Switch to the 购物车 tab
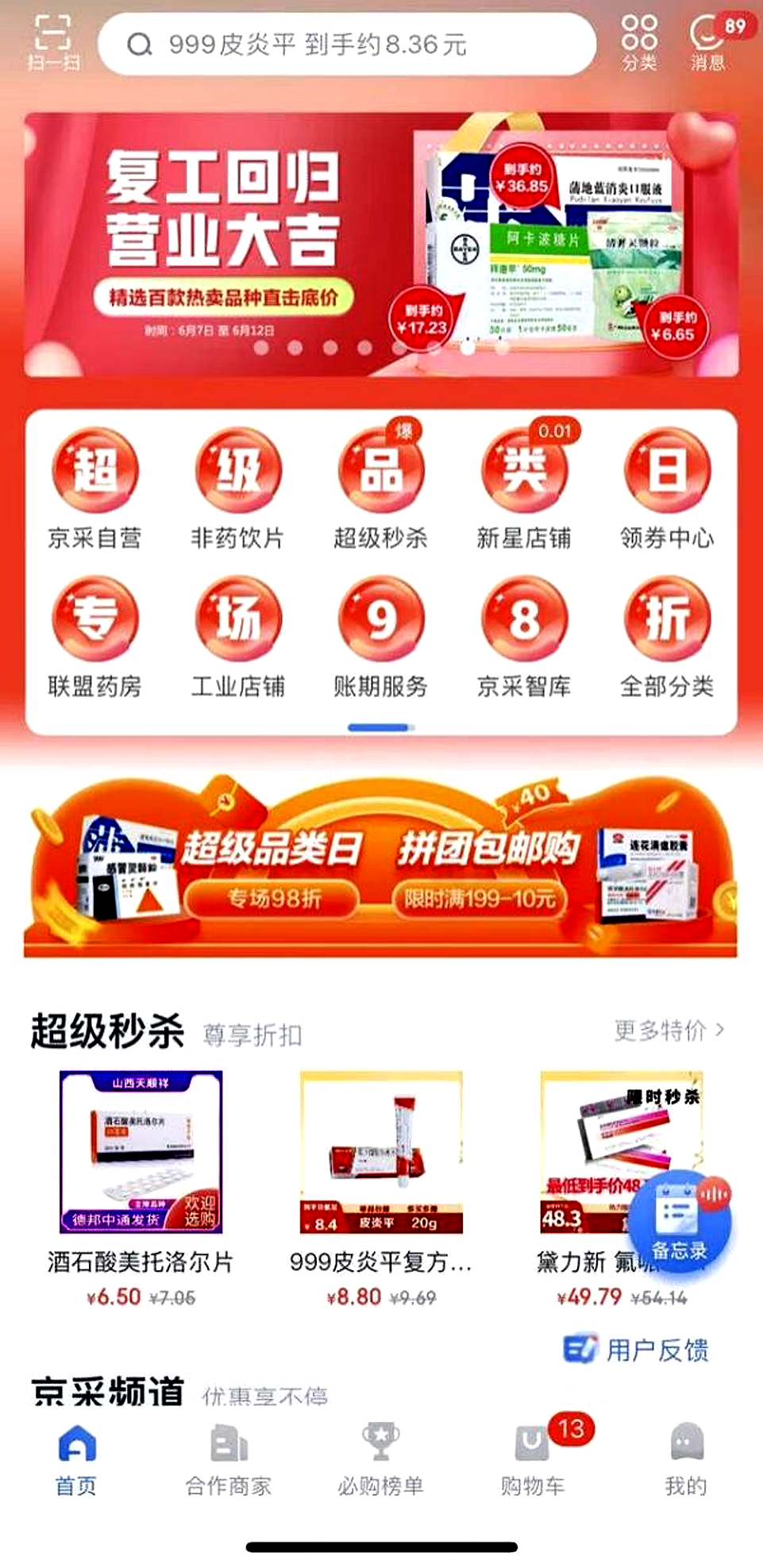 coord(533,1459)
